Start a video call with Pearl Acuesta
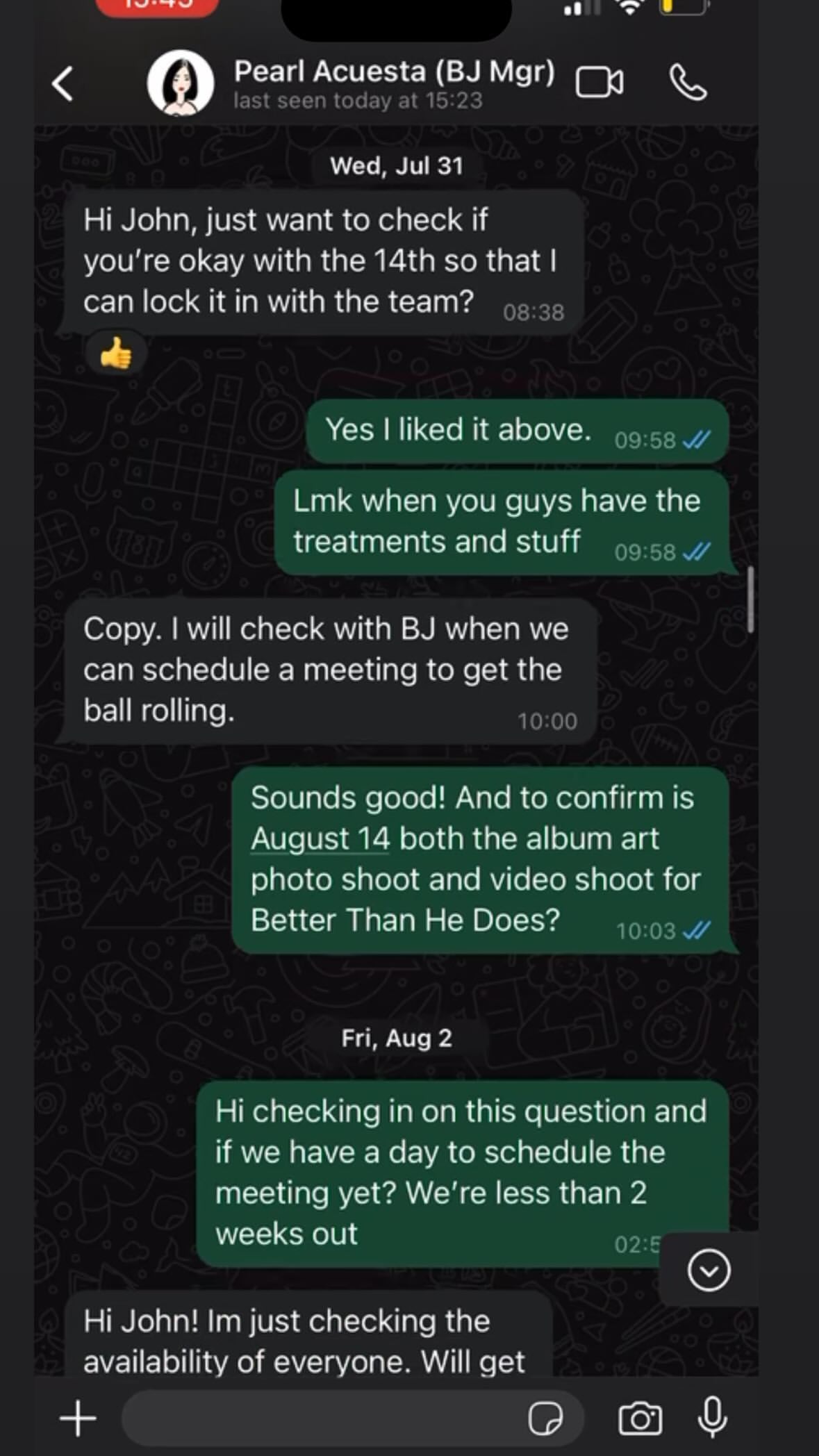The image size is (819, 1456). point(599,83)
